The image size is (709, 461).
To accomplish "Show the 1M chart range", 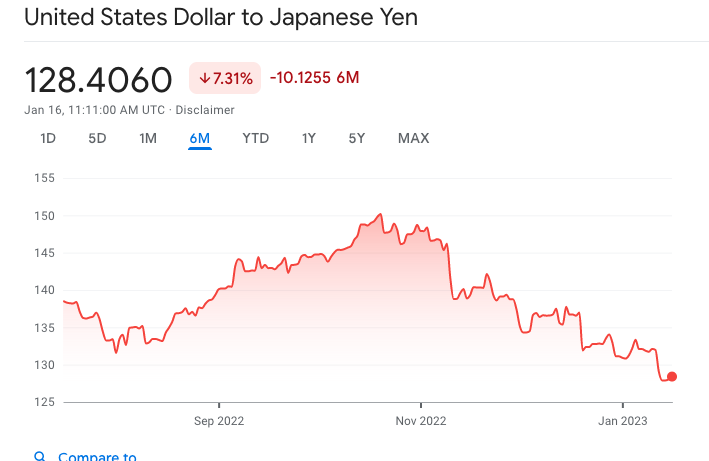I will pos(148,138).
